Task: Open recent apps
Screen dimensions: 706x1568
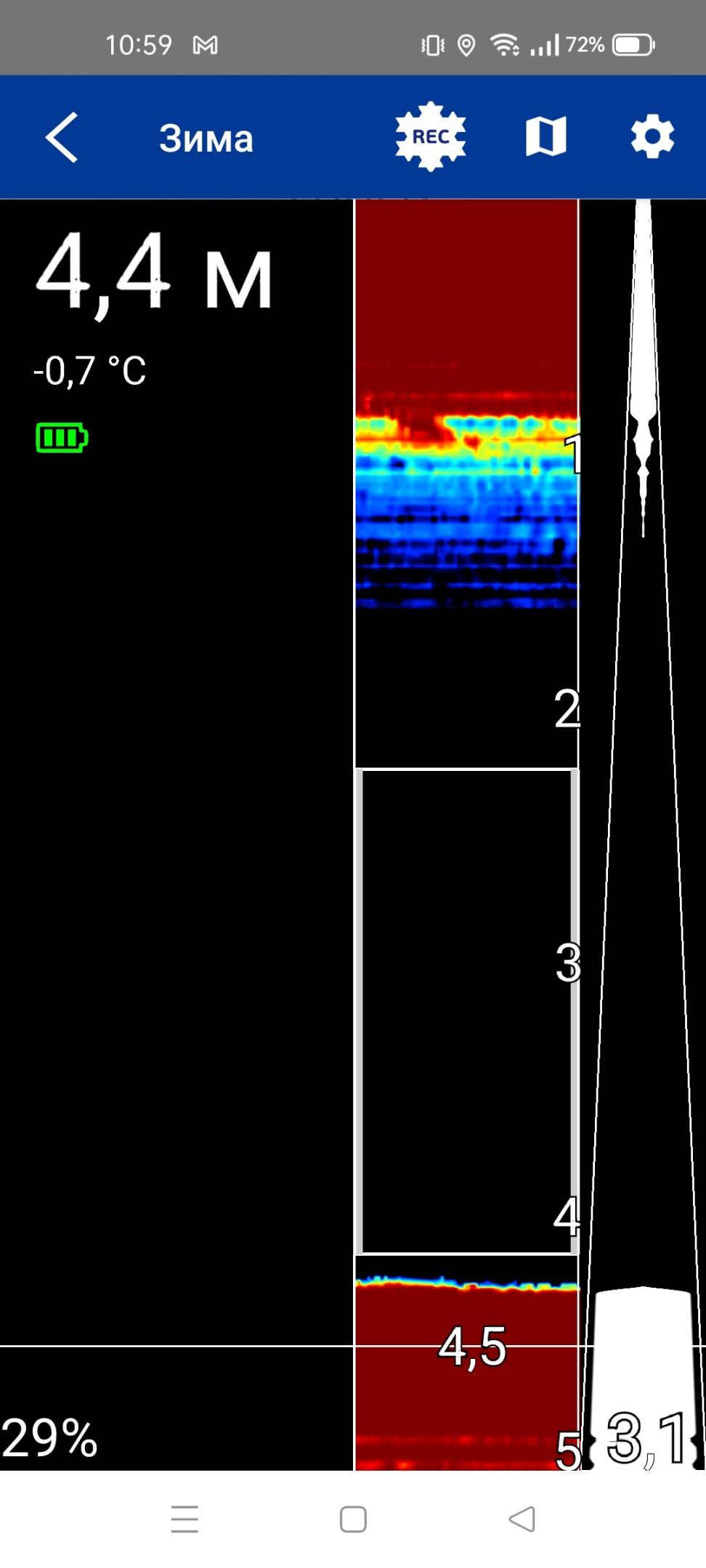Action: (x=184, y=1519)
